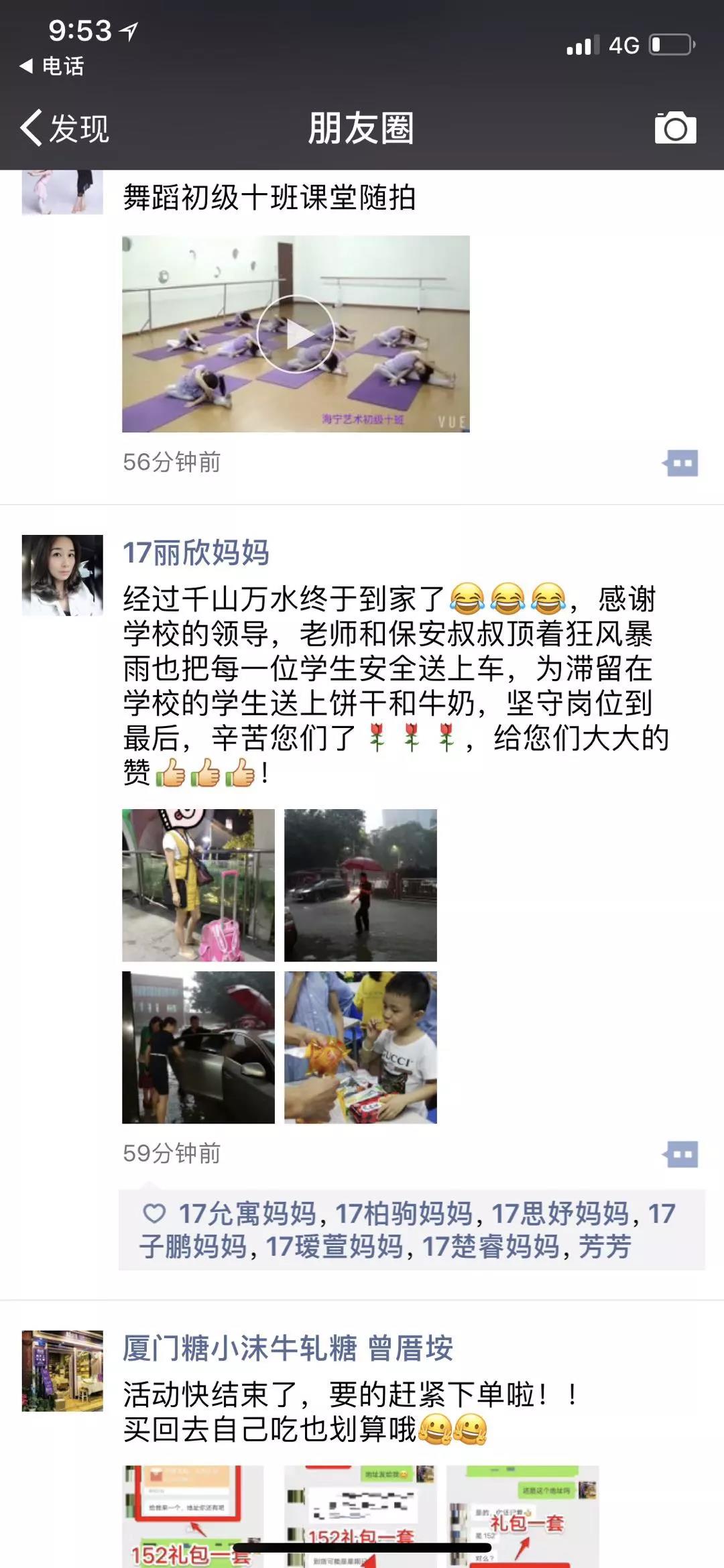Screen dimensions: 724x1568
Task: Open the camera to post a moment
Action: 675,127
